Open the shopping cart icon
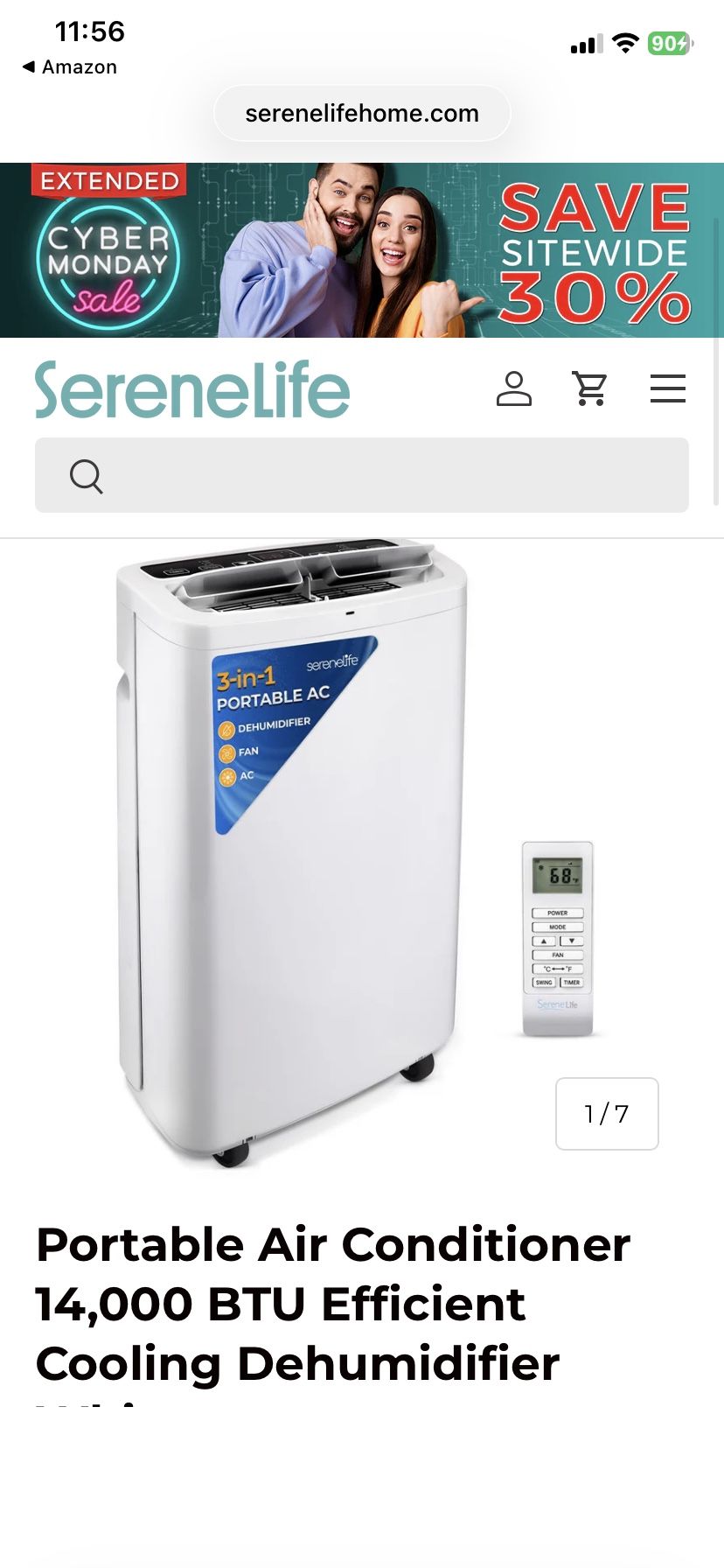The height and width of the screenshot is (1568, 724). [x=590, y=388]
